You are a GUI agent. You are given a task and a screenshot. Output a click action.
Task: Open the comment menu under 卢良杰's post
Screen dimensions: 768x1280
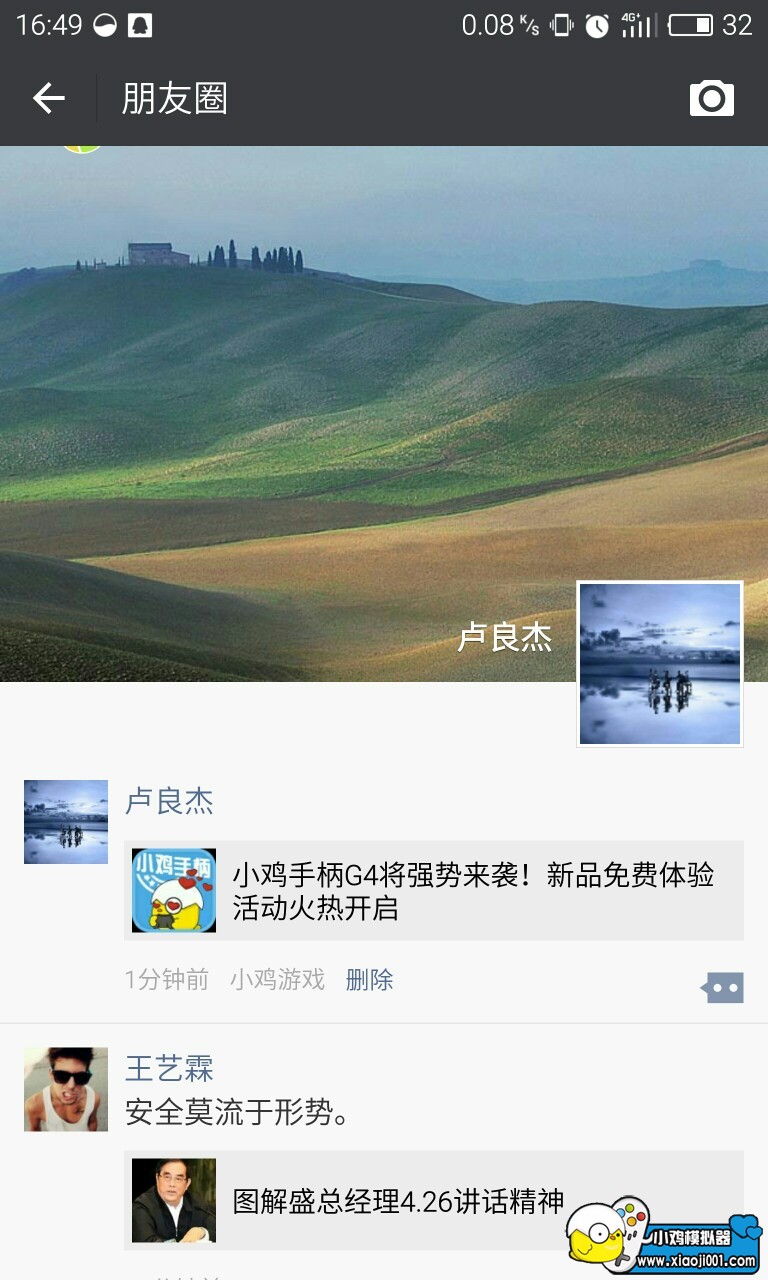722,988
